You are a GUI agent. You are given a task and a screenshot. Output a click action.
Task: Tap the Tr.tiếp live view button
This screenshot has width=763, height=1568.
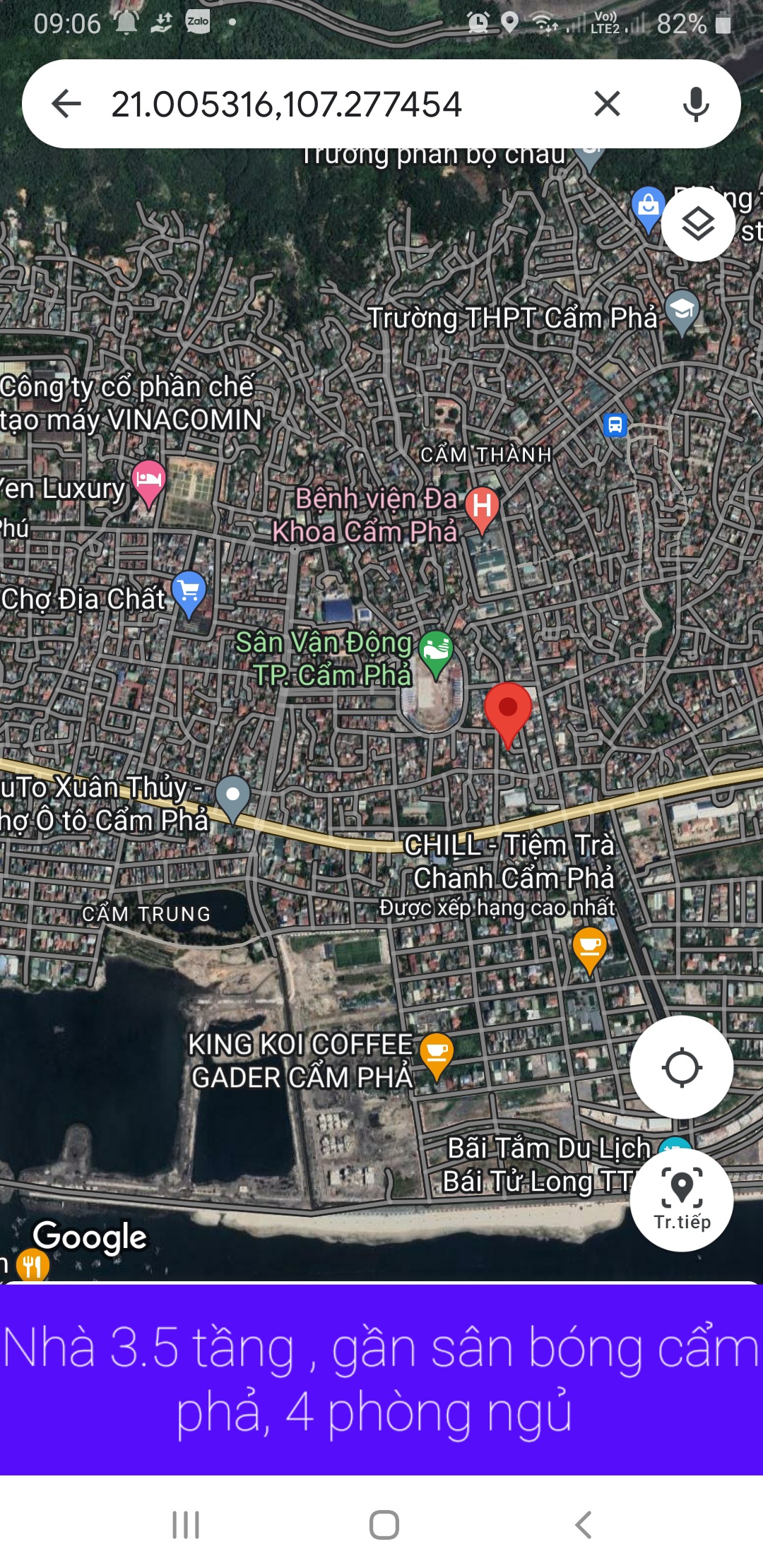click(681, 1200)
